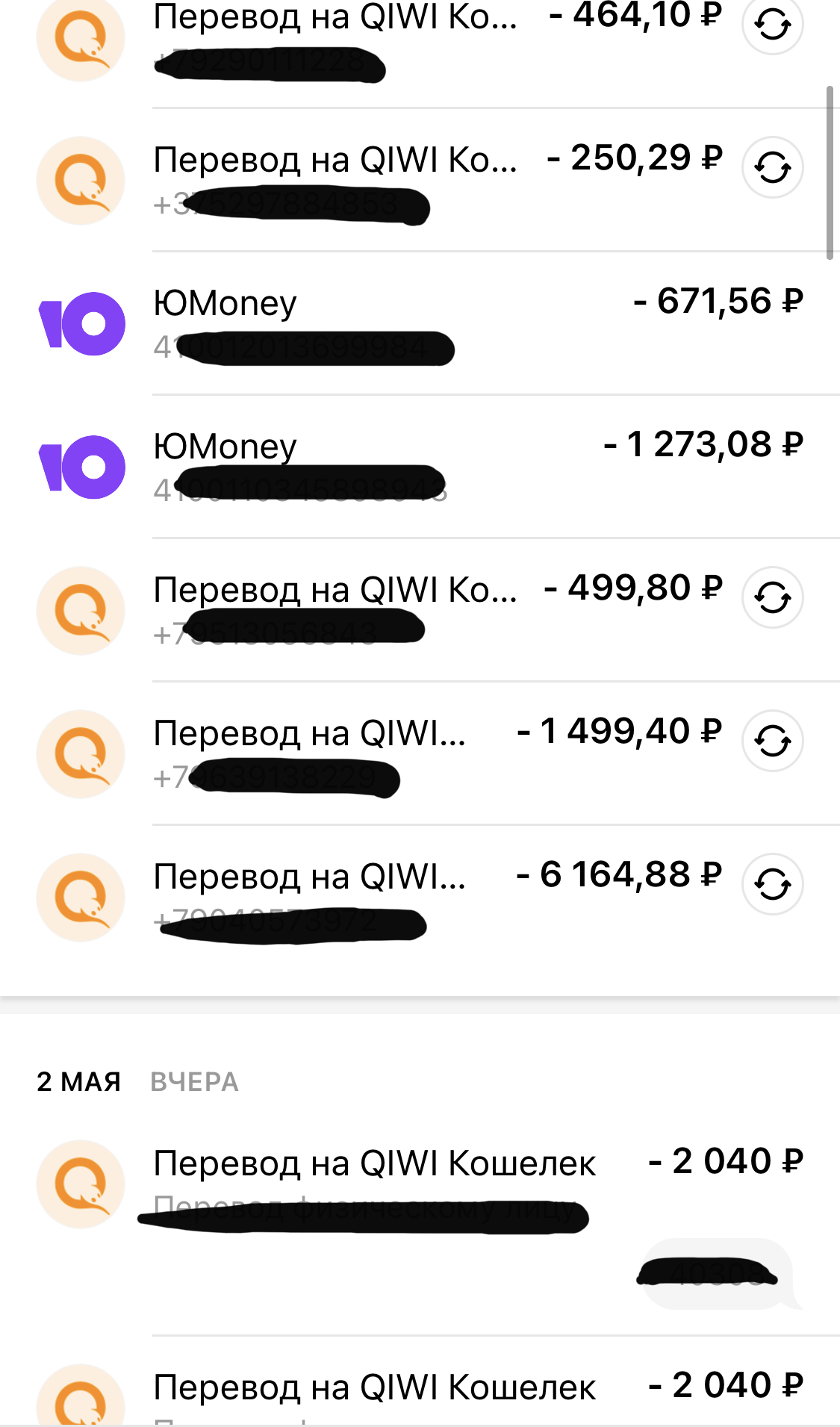The width and height of the screenshot is (840, 1427).
Task: Repeat the 499,80 ₽ QIWI transfer
Action: 772,597
